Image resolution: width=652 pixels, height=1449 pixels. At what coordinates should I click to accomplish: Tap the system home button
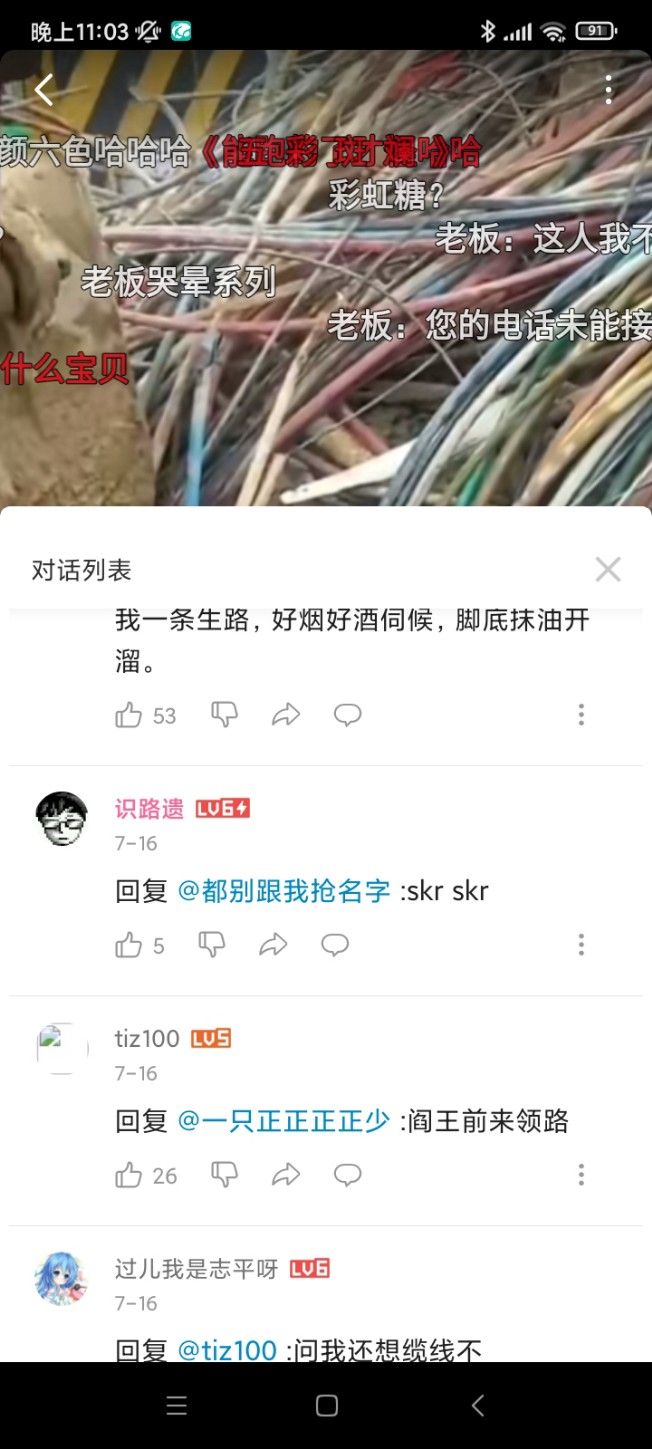tap(326, 1405)
